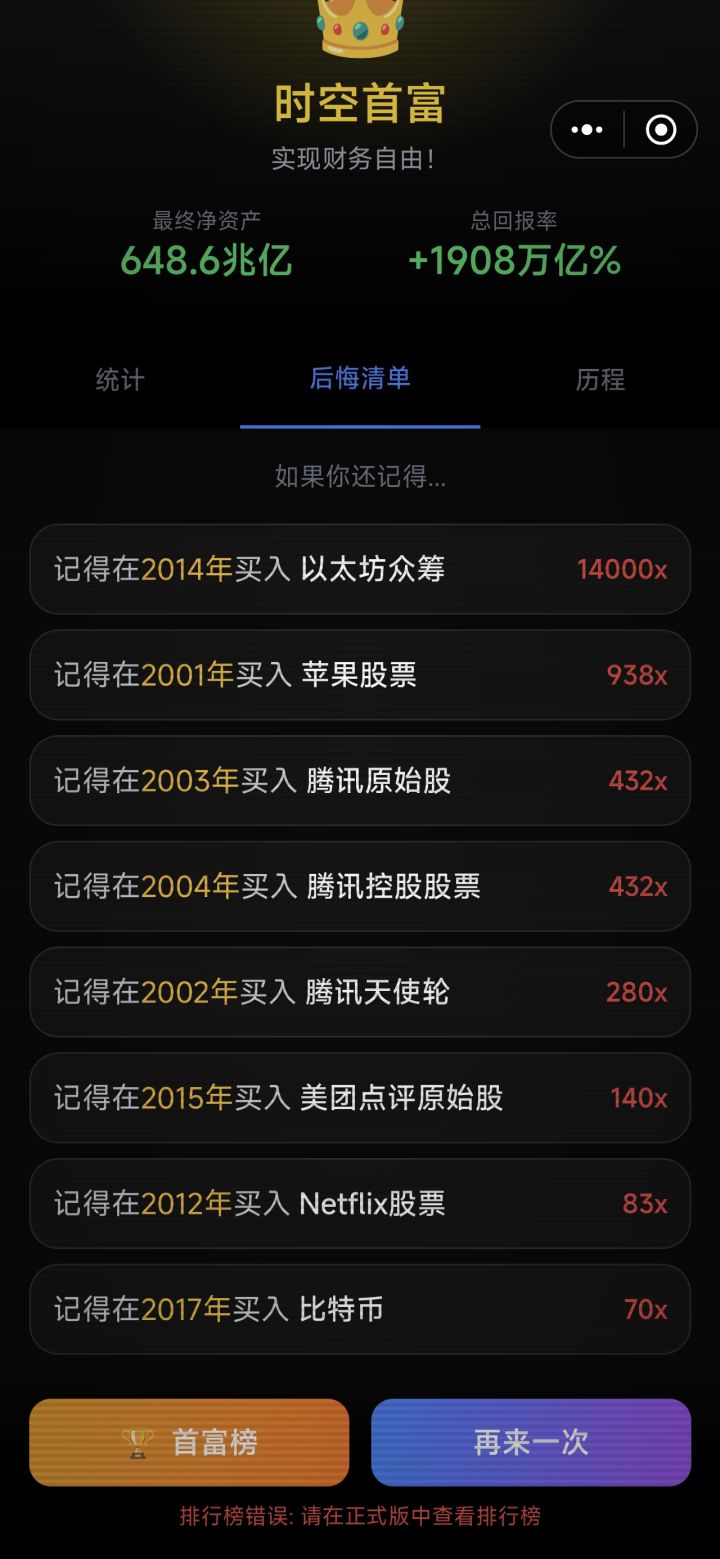Screen dimensions: 720x1559
Task: Tap 再来一次 to play again
Action: tap(531, 1442)
